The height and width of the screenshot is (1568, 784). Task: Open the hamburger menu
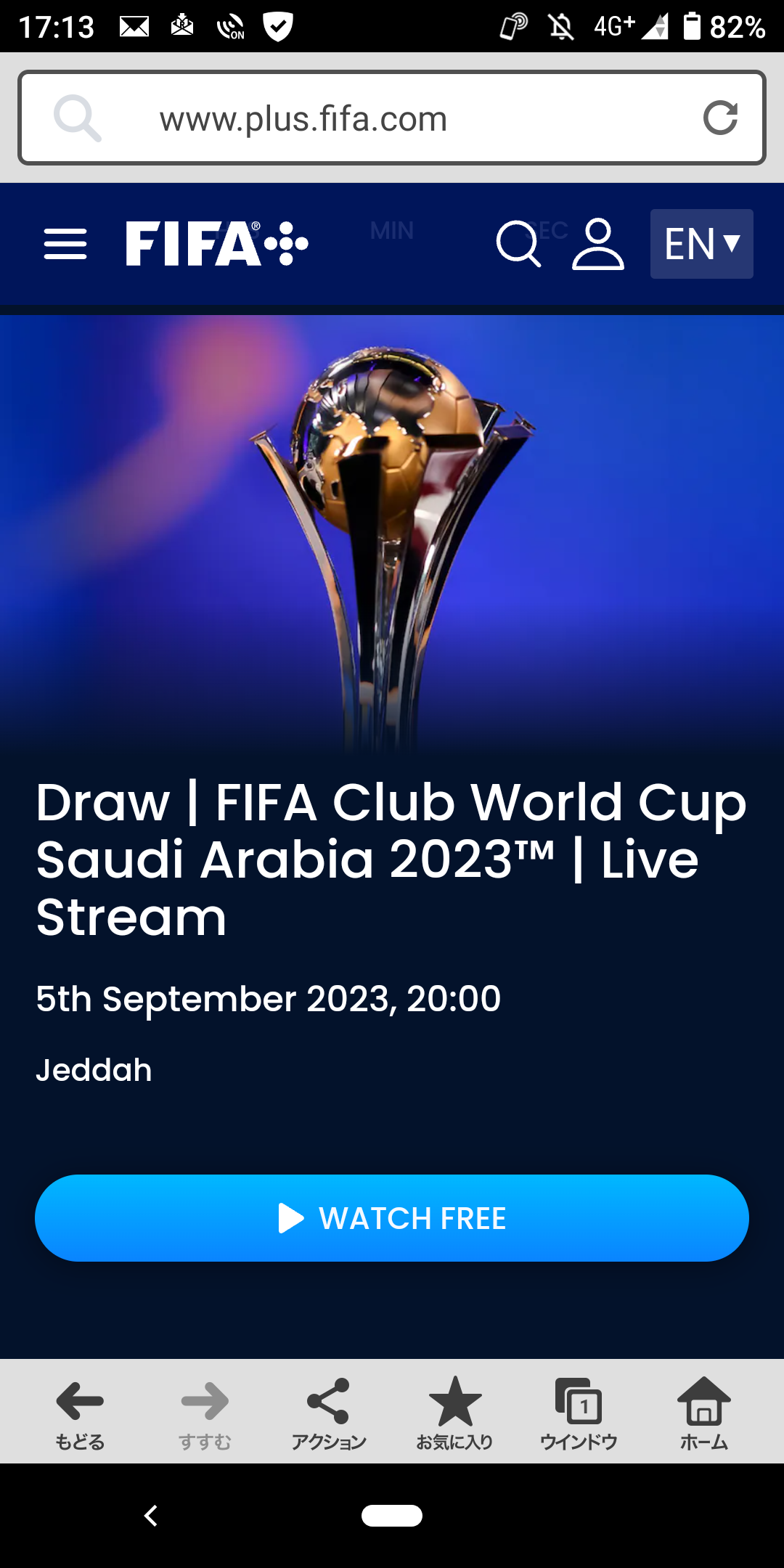tap(65, 244)
